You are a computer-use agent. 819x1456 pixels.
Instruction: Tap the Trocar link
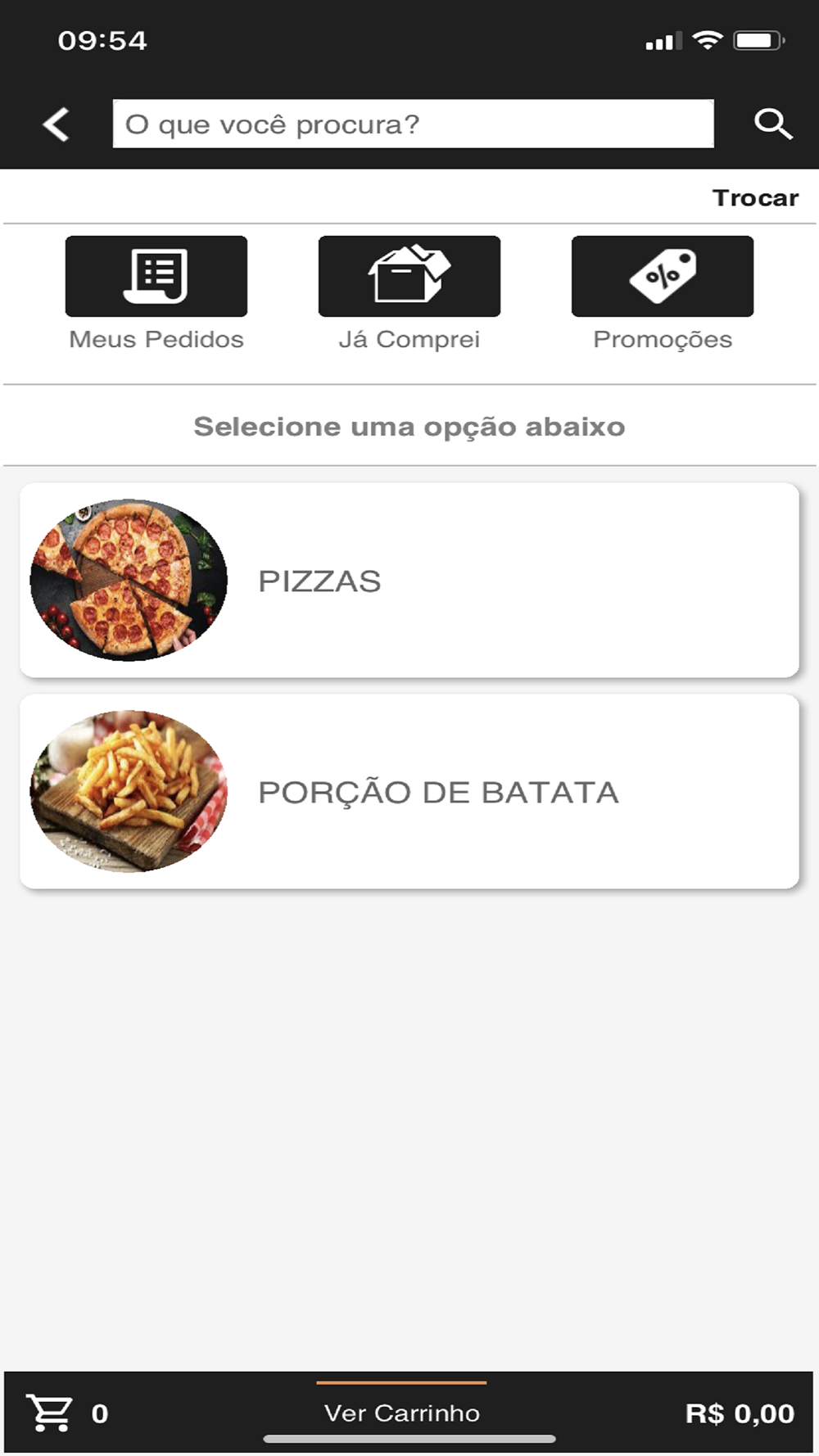pyautogui.click(x=755, y=198)
